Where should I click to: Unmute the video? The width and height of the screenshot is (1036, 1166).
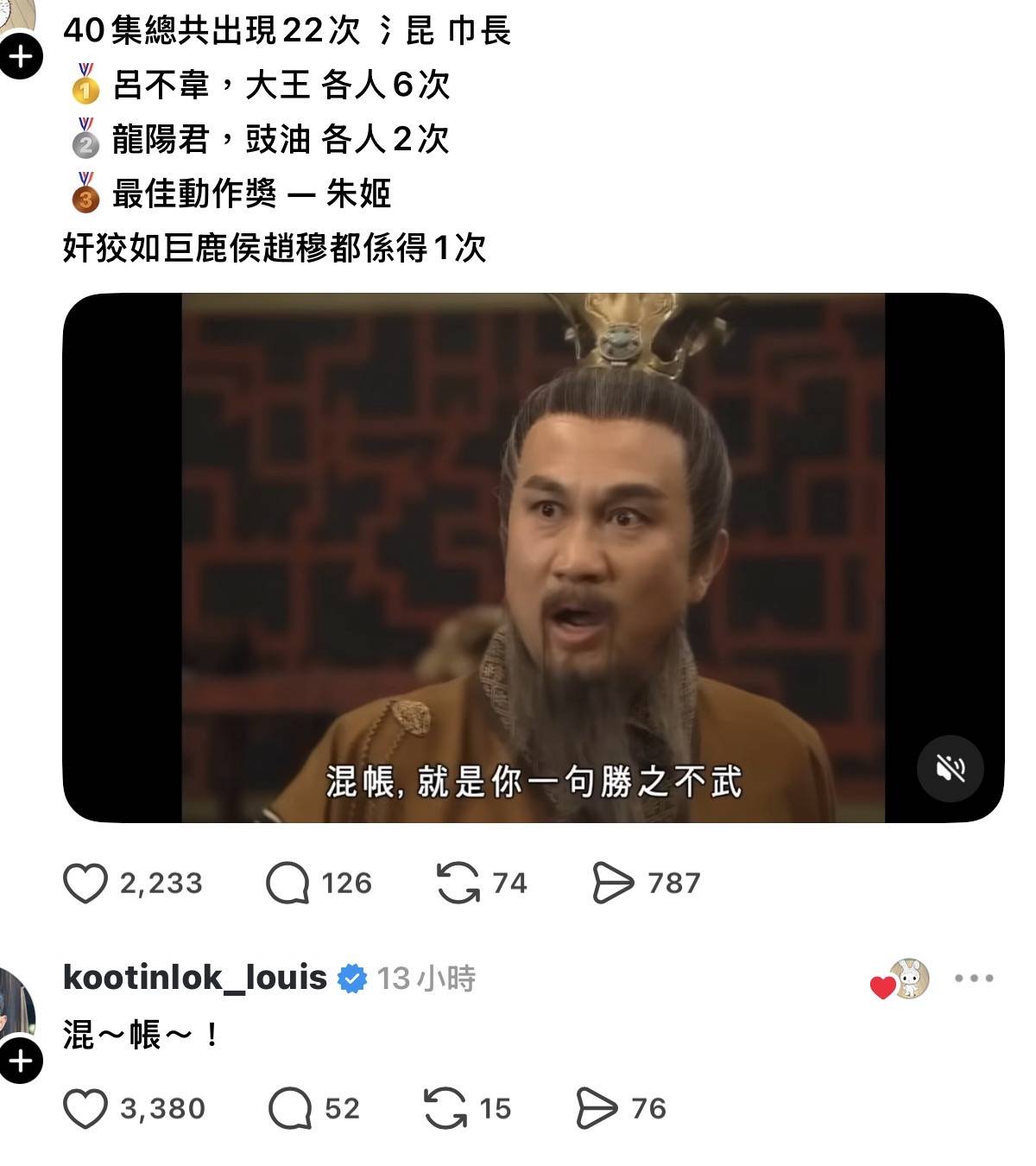pos(950,769)
